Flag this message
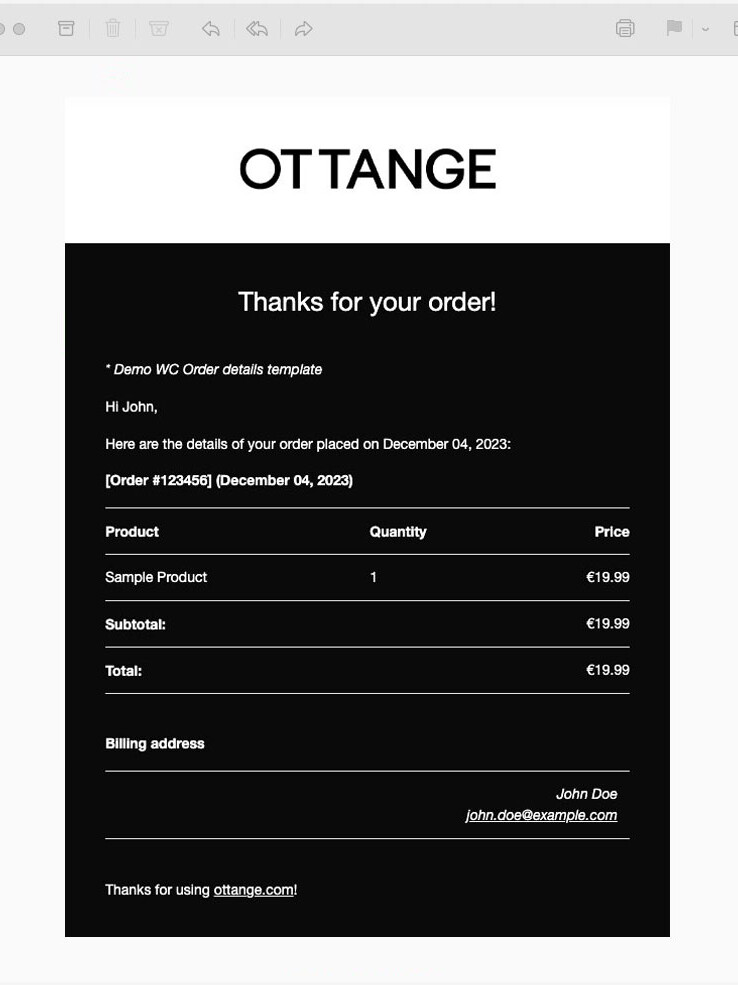 (674, 28)
